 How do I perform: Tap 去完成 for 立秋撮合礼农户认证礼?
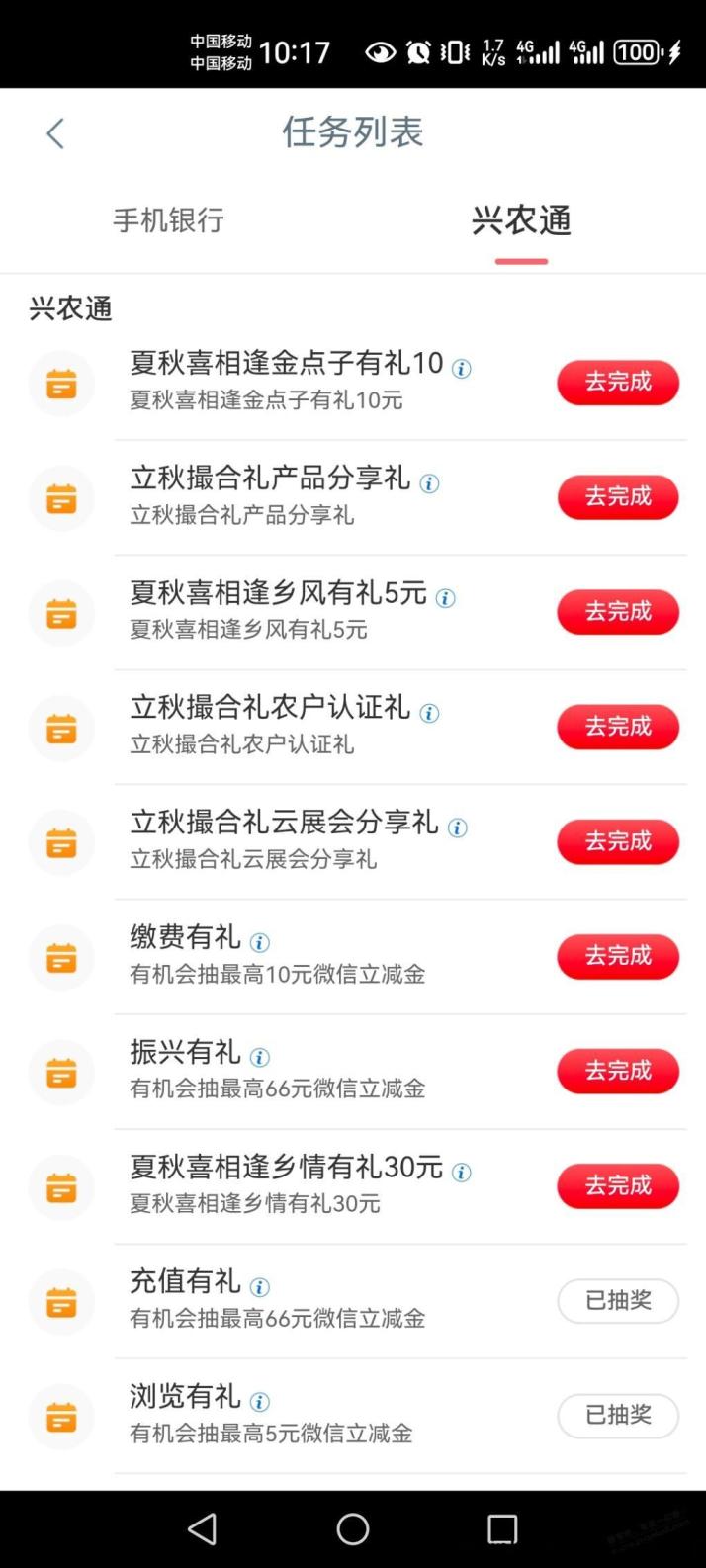tap(618, 727)
